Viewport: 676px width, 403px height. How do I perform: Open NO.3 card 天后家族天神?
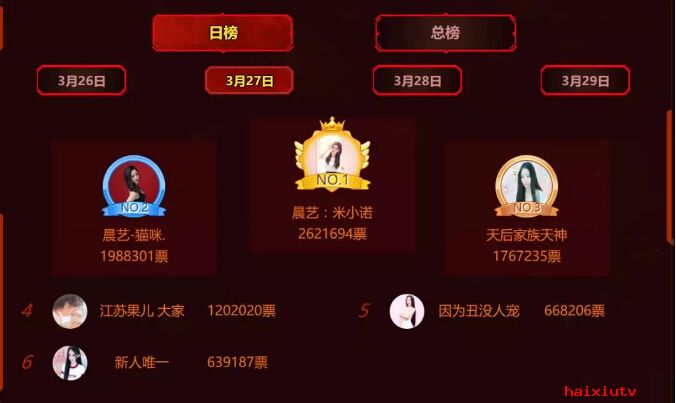pyautogui.click(x=527, y=207)
